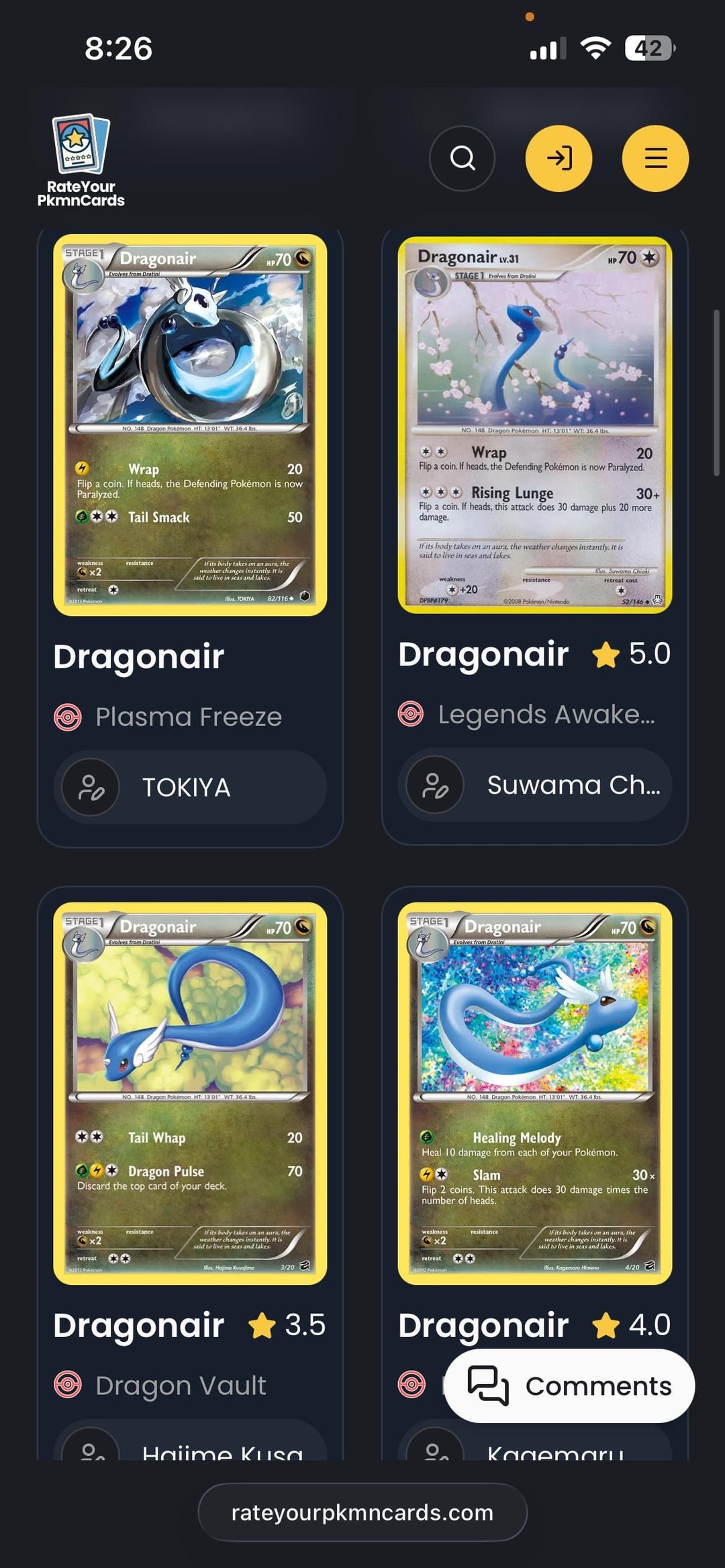Open the Legends Awakened Dragonair card
This screenshot has width=725, height=1568.
534,425
